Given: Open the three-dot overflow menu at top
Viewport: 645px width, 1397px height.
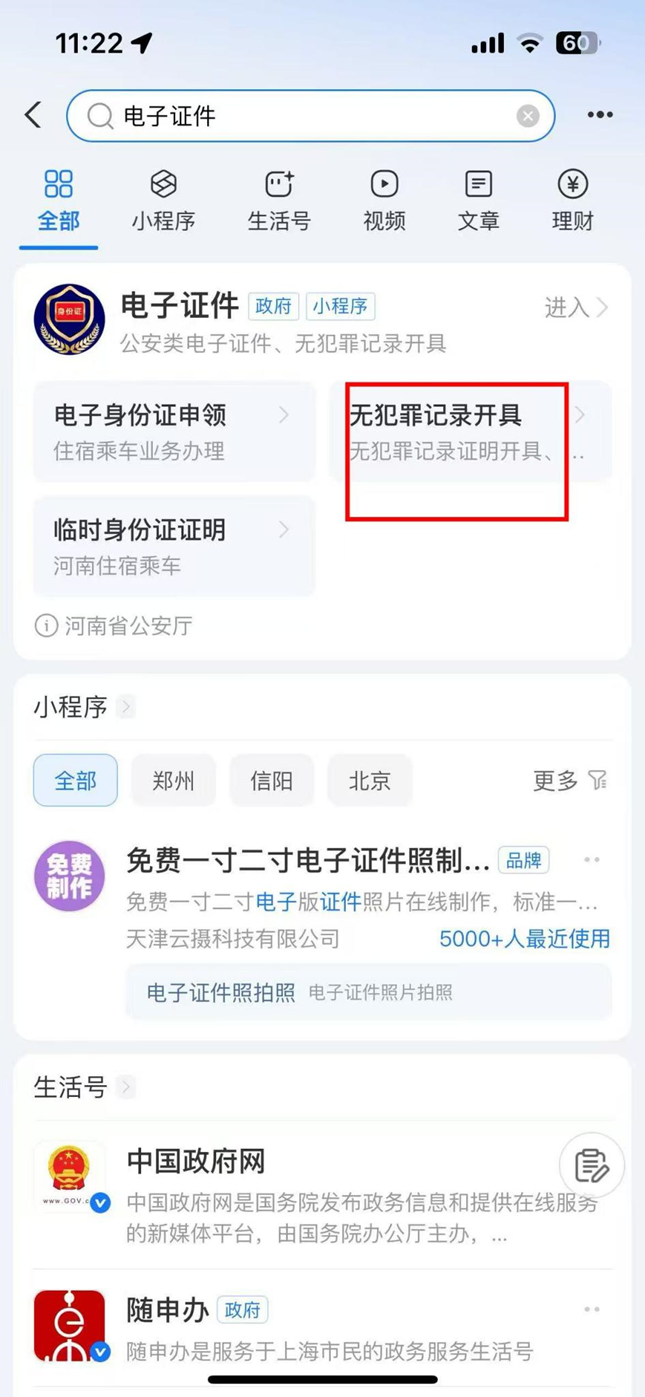Looking at the screenshot, I should tap(600, 115).
